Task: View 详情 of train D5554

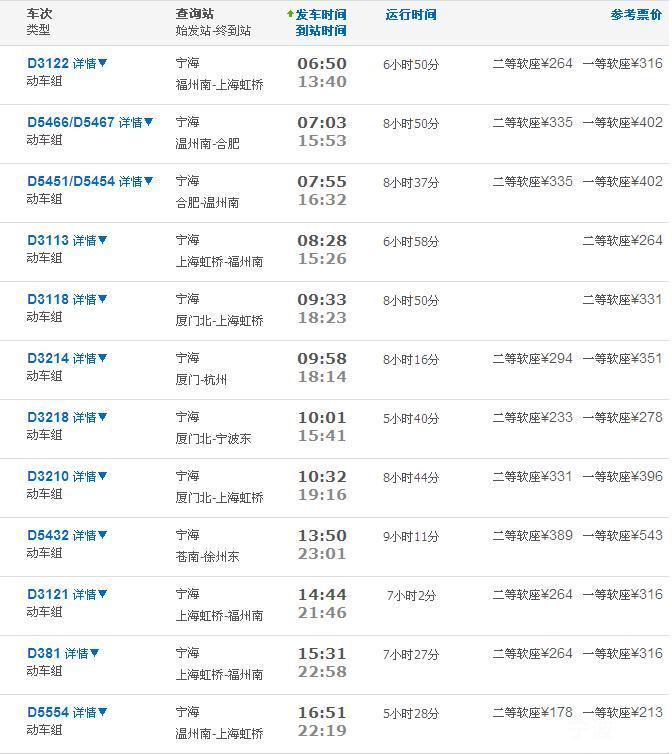Action: tap(89, 713)
